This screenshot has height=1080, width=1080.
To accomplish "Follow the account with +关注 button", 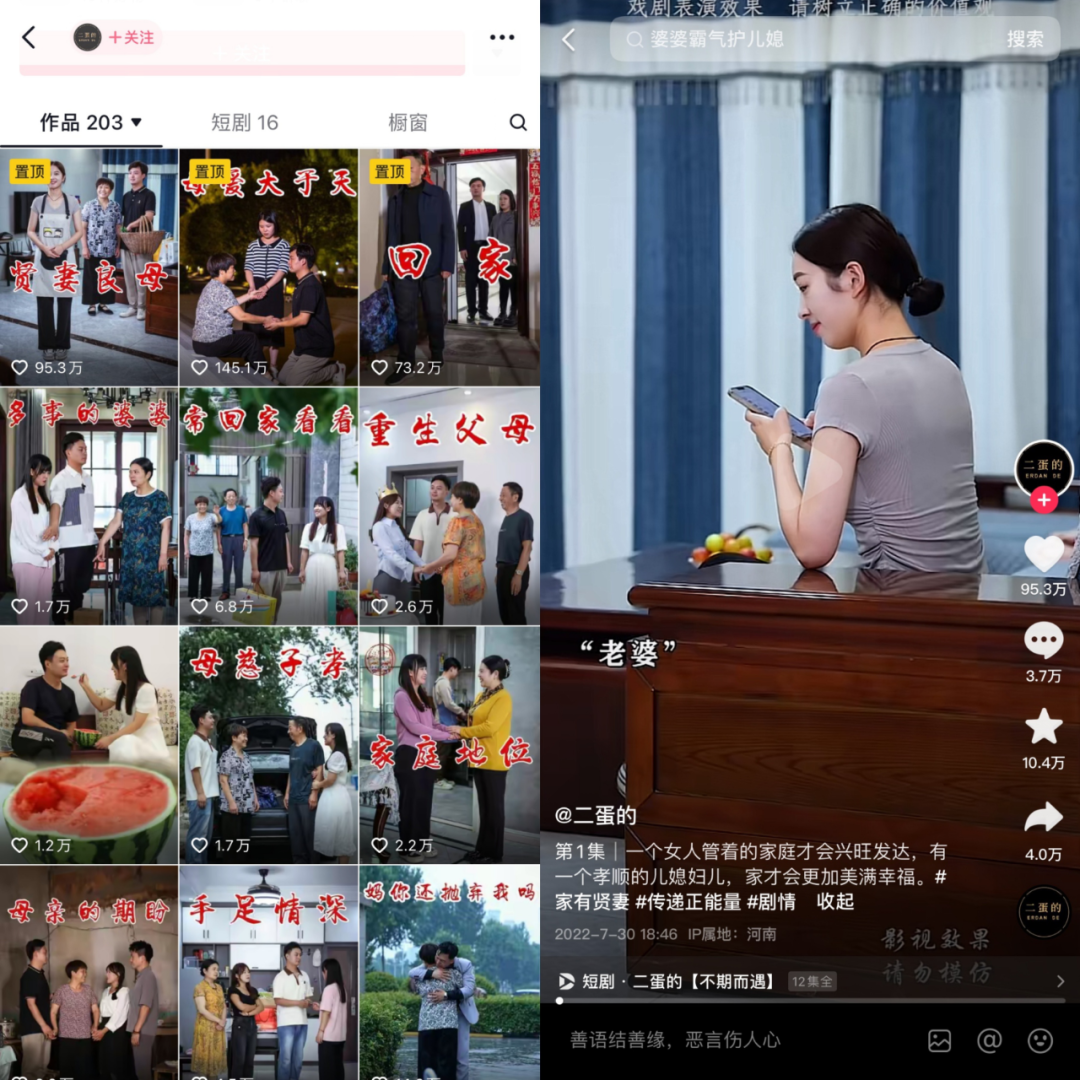I will pos(131,38).
